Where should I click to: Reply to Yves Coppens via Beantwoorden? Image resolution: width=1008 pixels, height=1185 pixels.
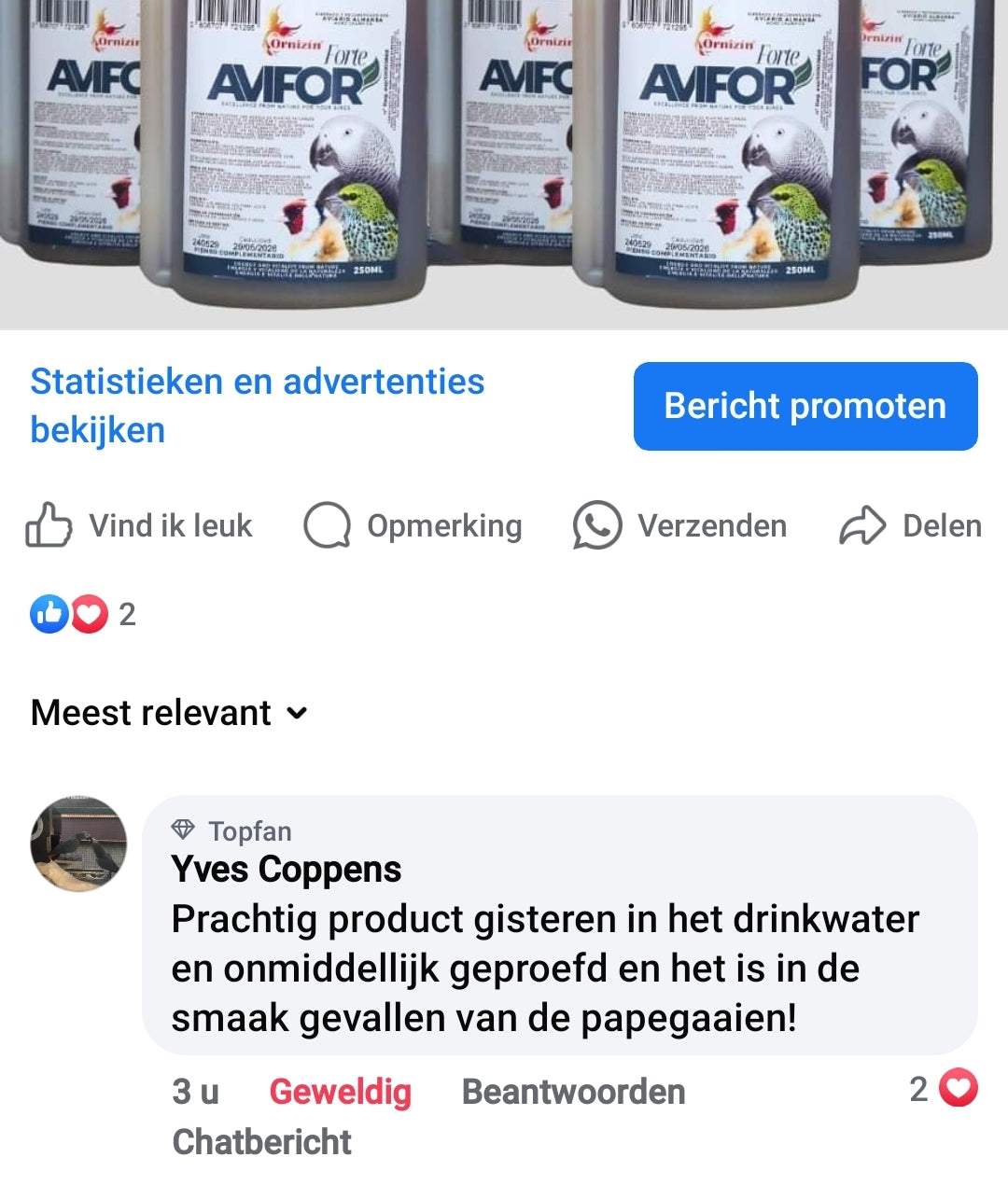pos(573,1091)
